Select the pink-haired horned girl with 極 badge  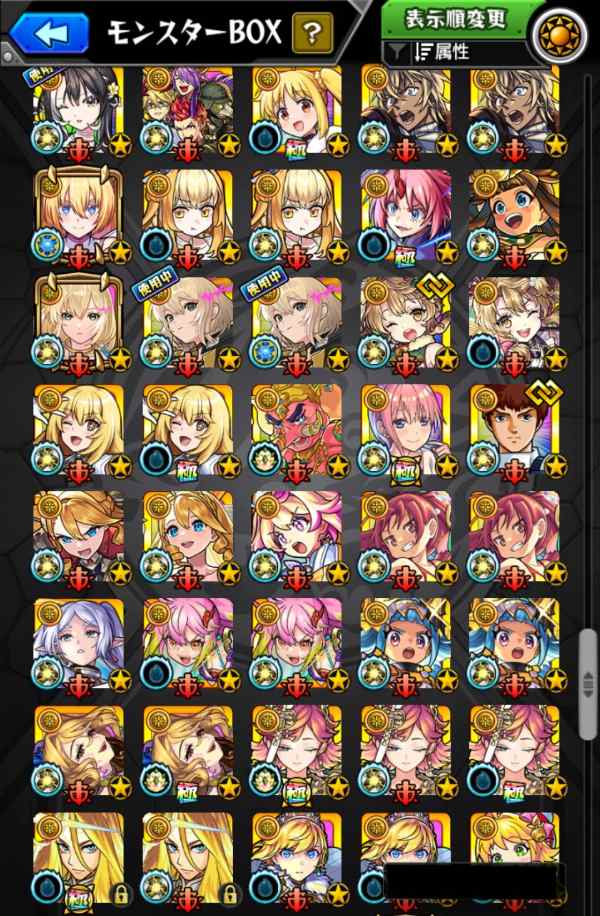405,217
